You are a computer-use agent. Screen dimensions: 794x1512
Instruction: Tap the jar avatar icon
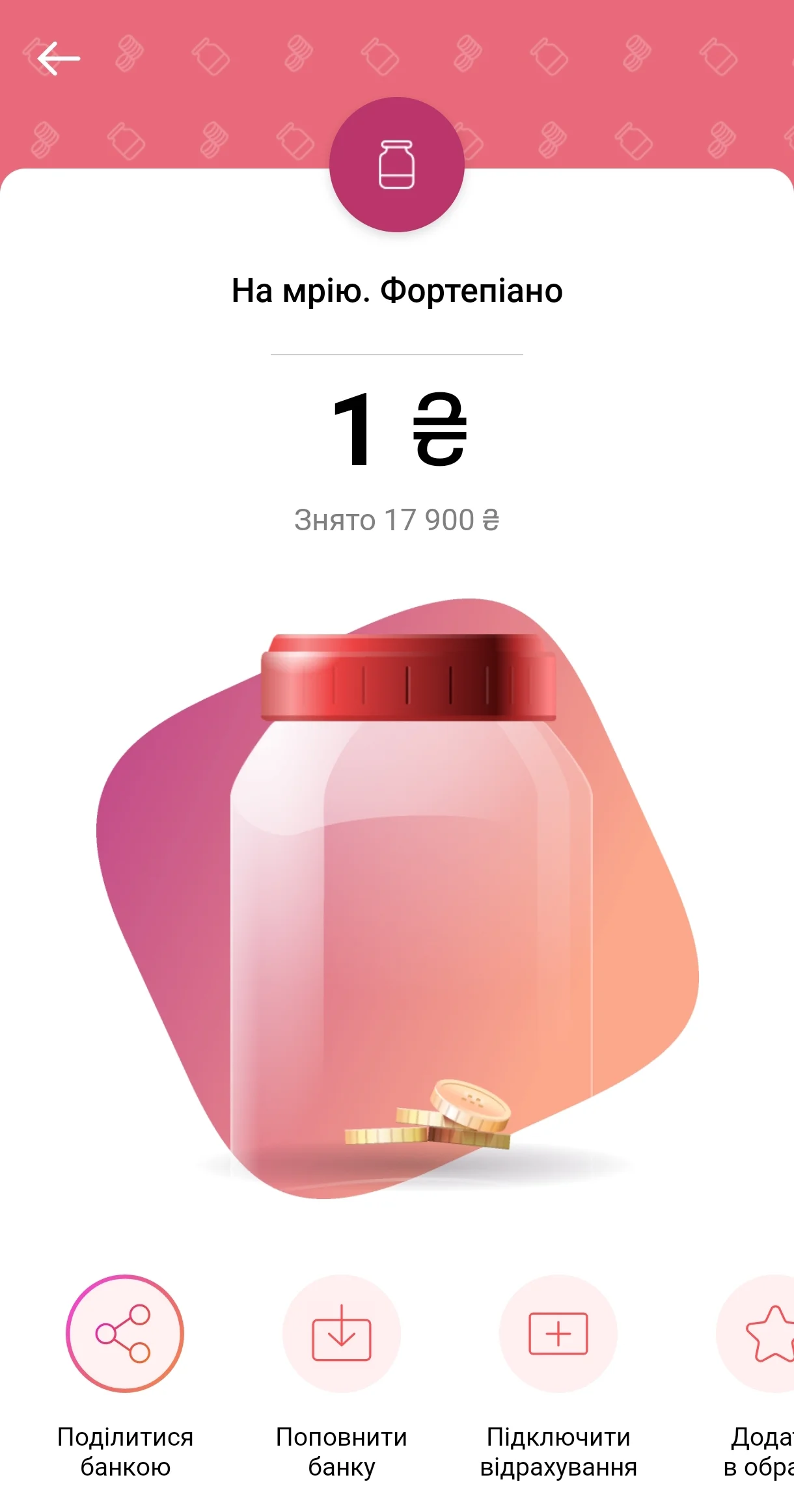pyautogui.click(x=396, y=165)
